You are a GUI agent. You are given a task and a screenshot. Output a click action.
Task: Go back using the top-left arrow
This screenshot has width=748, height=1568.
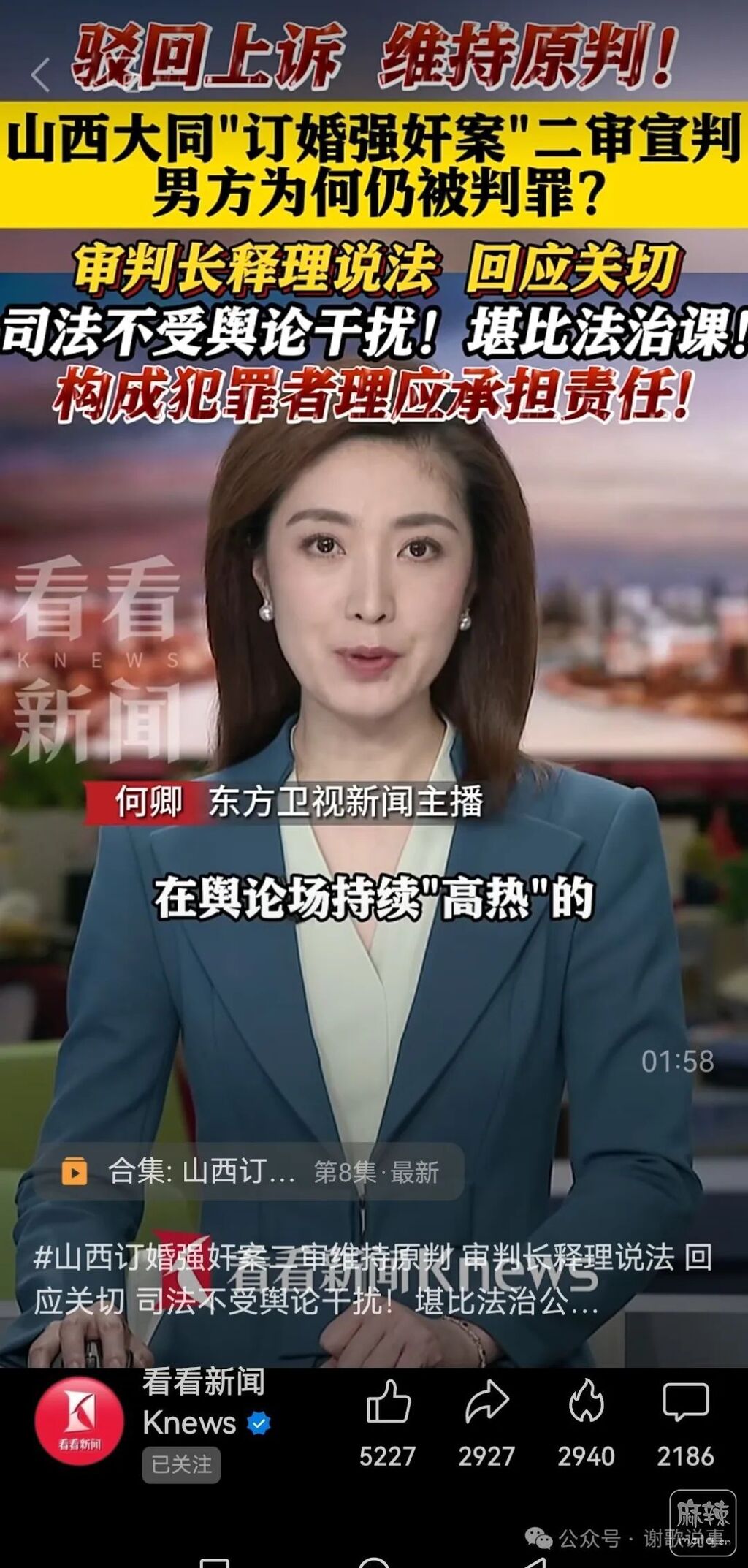click(x=41, y=75)
